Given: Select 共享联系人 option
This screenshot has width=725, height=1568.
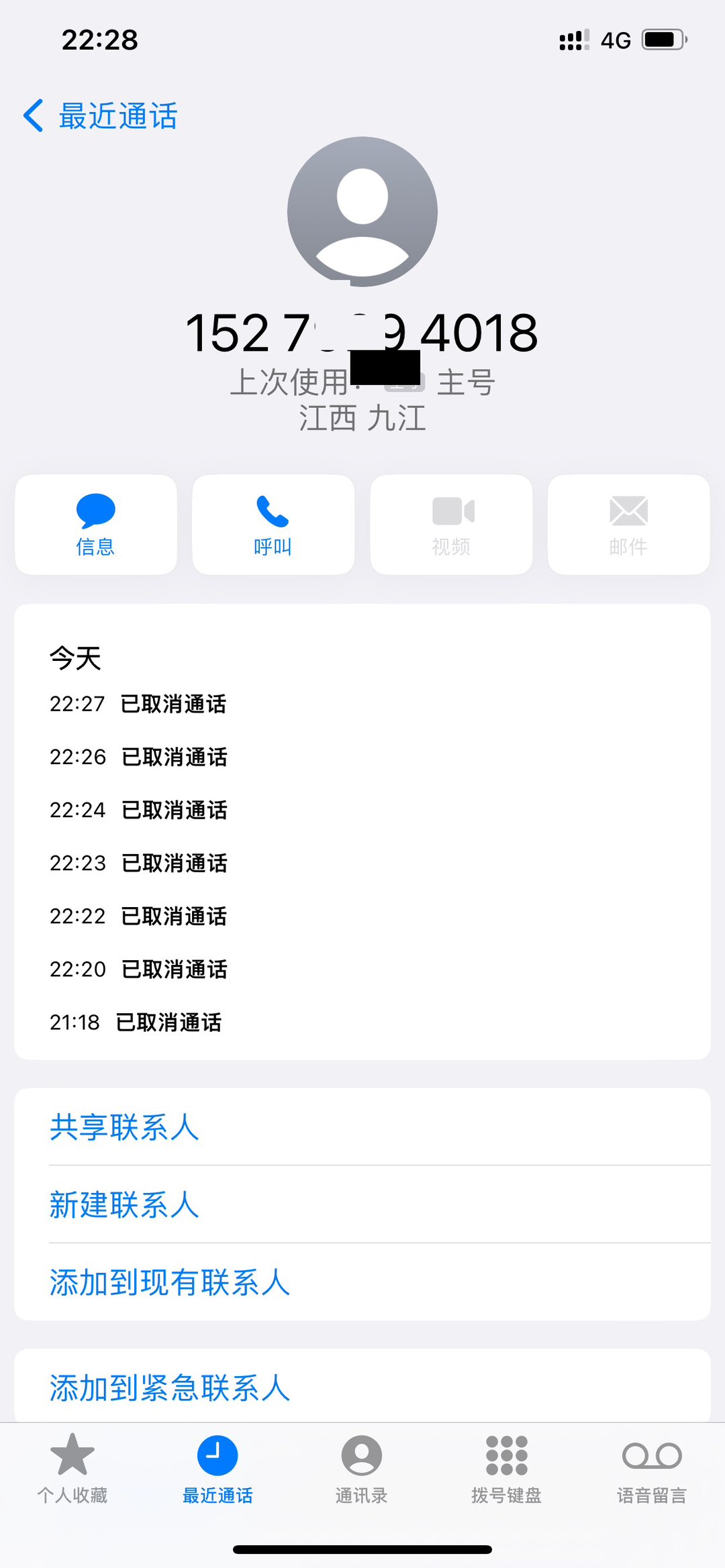Looking at the screenshot, I should pyautogui.click(x=124, y=1127).
